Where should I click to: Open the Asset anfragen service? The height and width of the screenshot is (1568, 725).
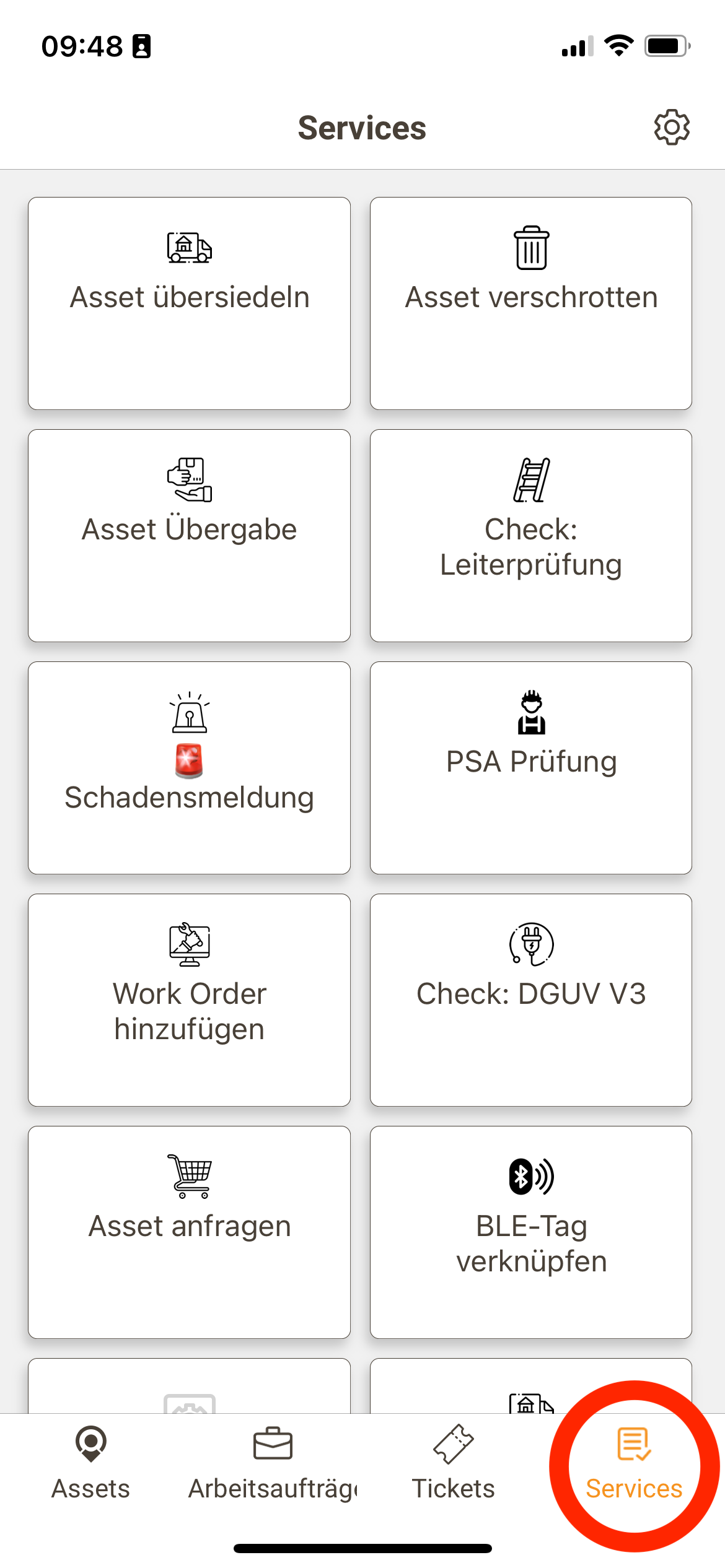pyautogui.click(x=189, y=1232)
